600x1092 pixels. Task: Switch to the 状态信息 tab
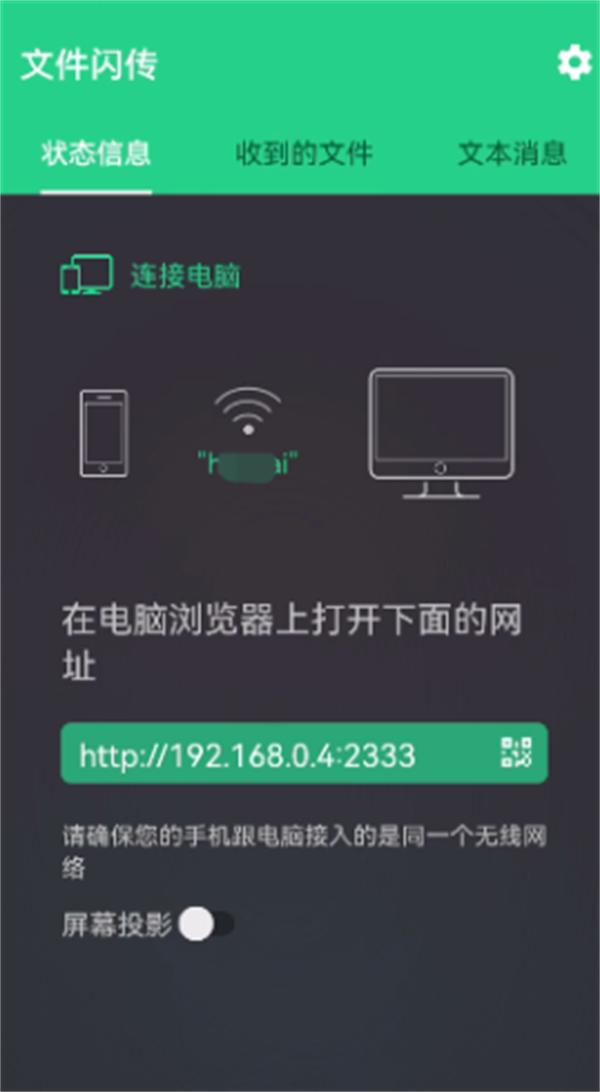[x=96, y=154]
